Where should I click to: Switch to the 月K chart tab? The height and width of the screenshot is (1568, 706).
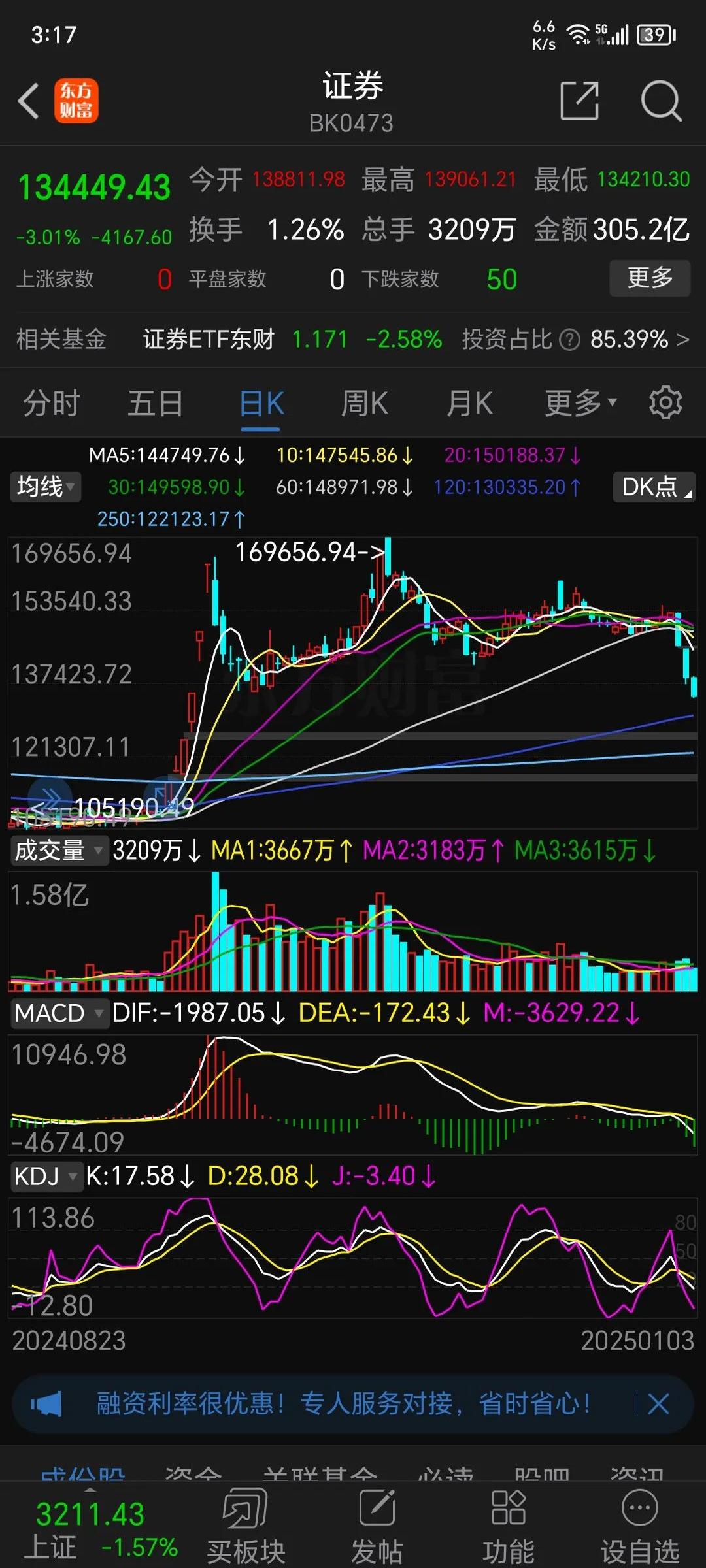click(x=469, y=403)
